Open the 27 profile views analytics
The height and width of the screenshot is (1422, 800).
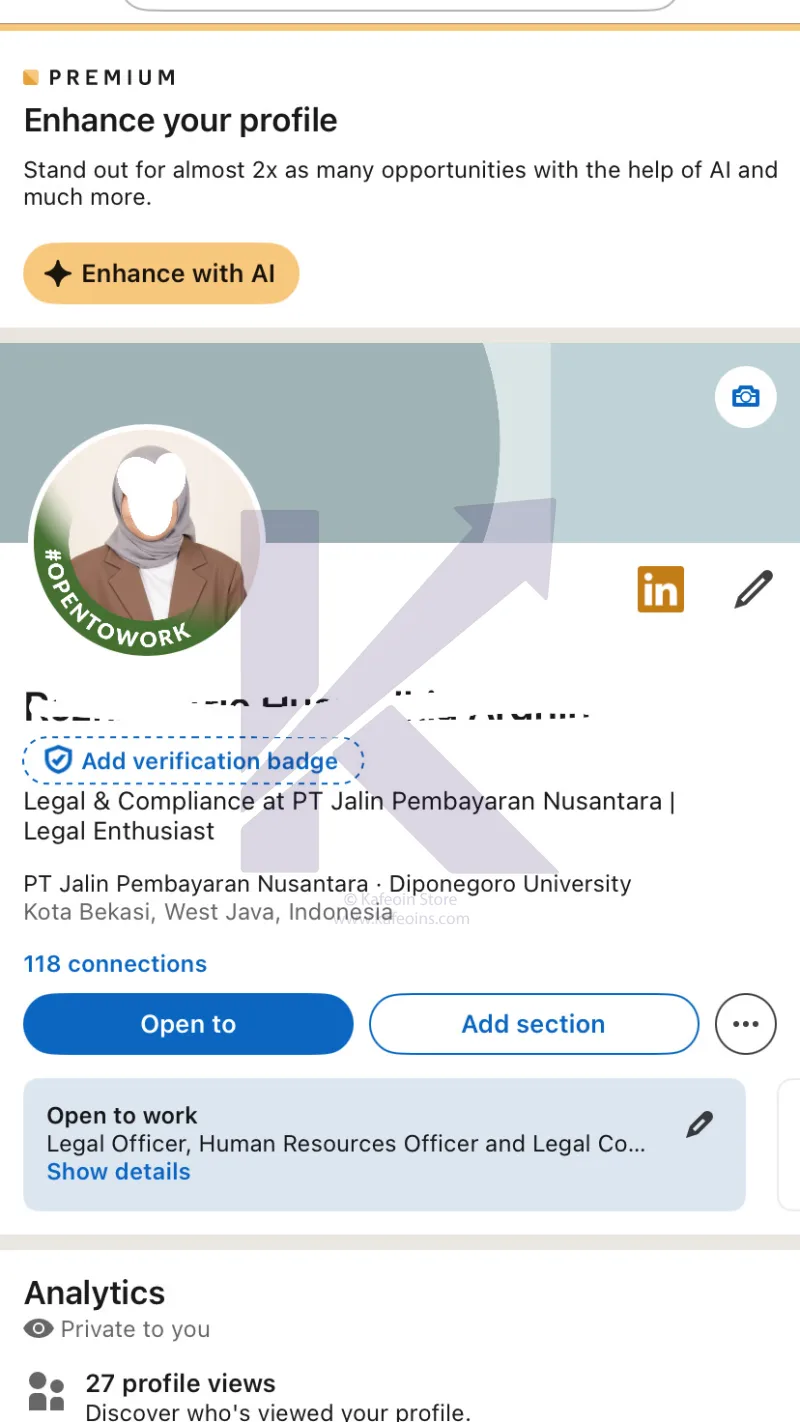(x=180, y=1384)
